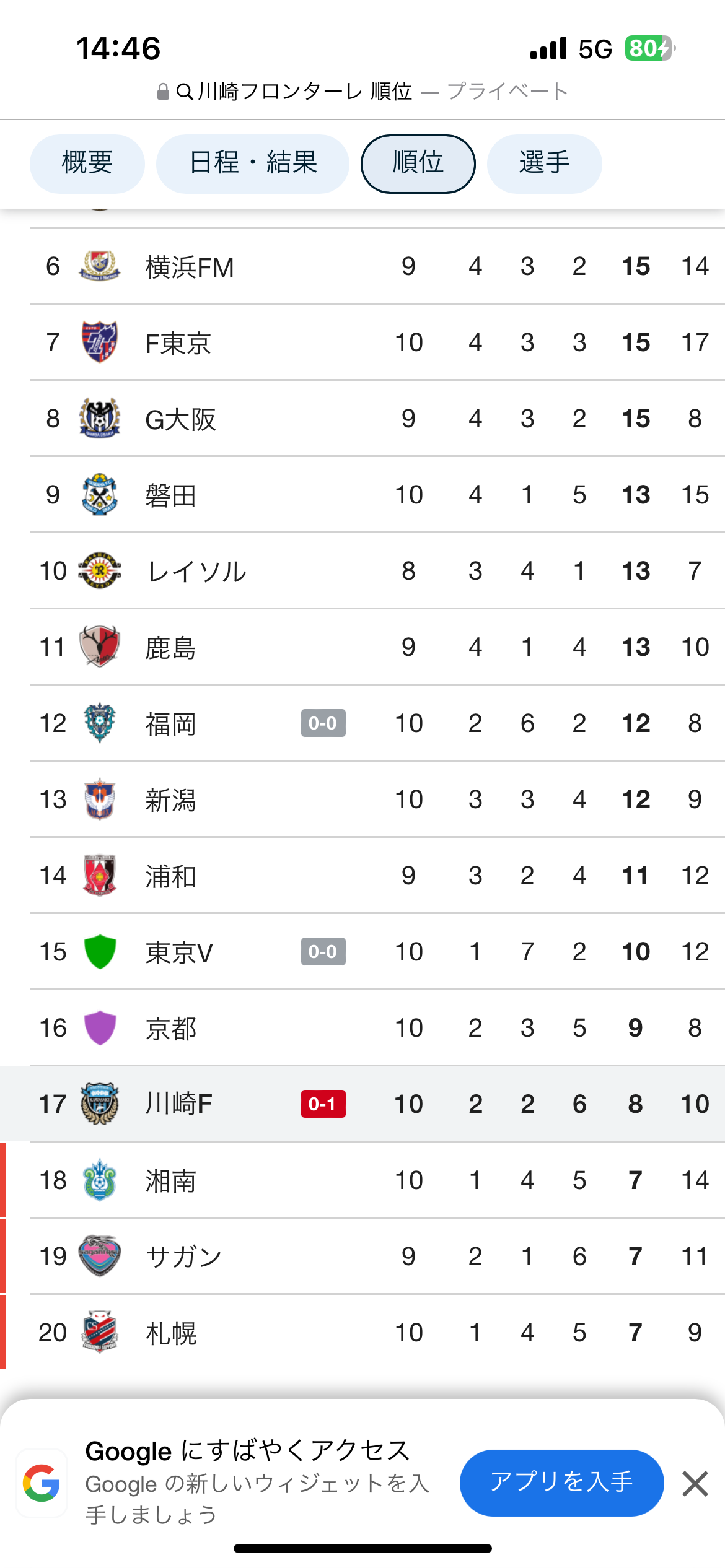
Task: Tap the 0-0 score badge for 東京V
Action: (323, 952)
